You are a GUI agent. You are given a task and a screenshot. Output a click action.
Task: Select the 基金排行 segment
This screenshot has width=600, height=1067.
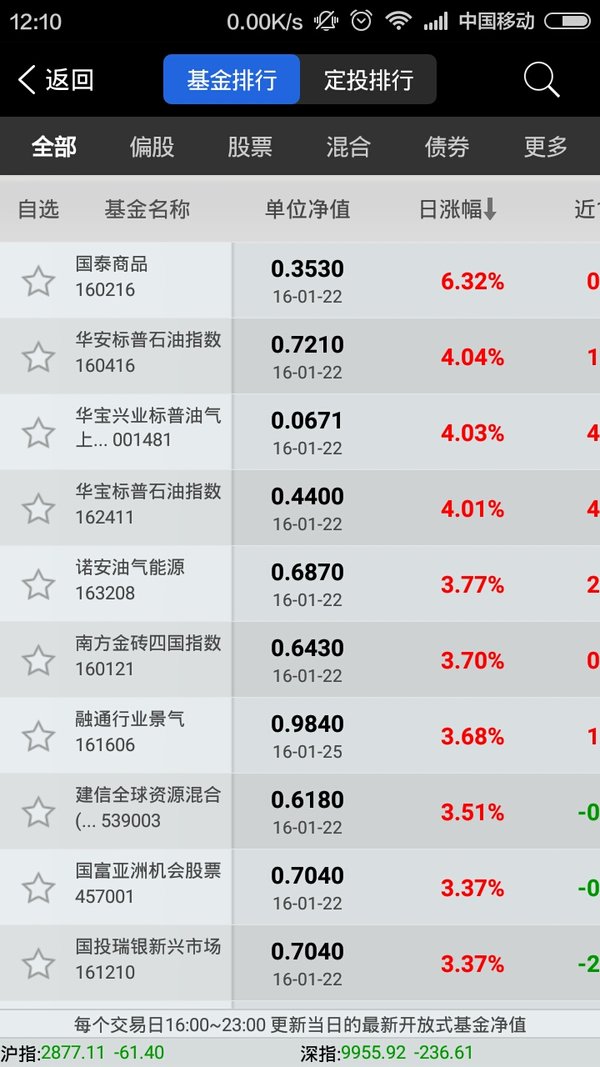coord(231,80)
